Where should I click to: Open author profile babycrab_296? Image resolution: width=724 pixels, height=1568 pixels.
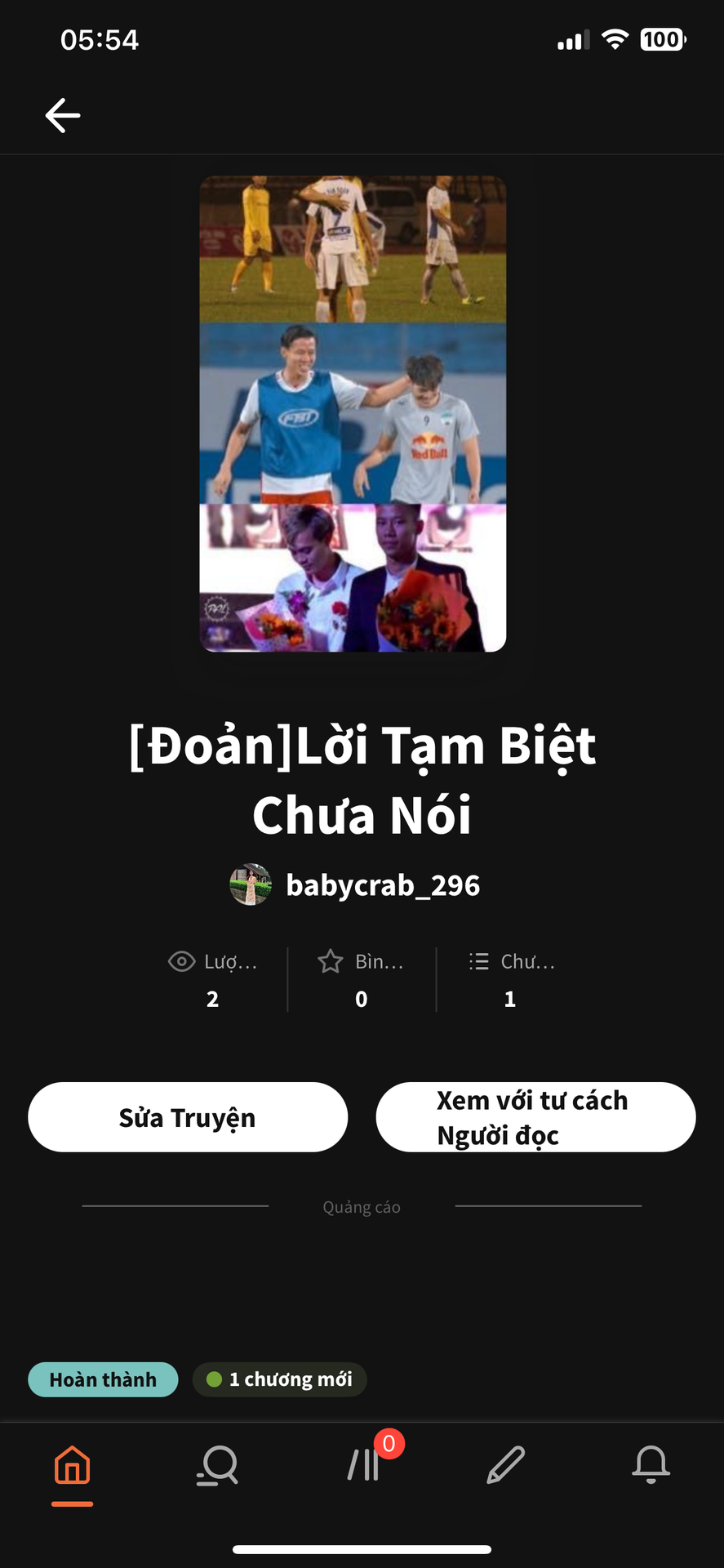(382, 885)
